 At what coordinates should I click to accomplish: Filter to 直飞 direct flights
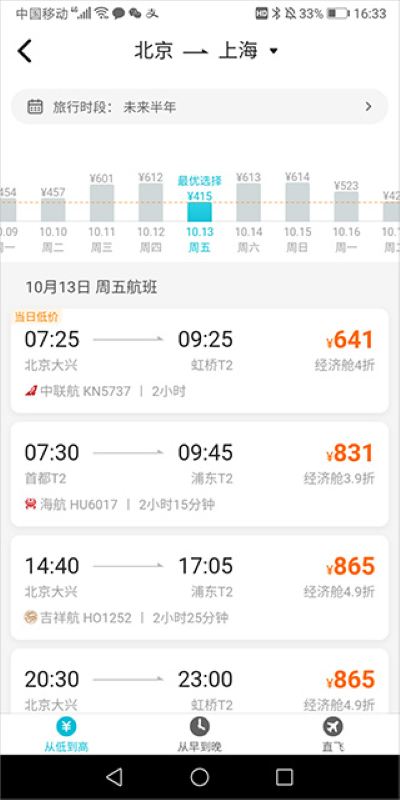point(333,734)
